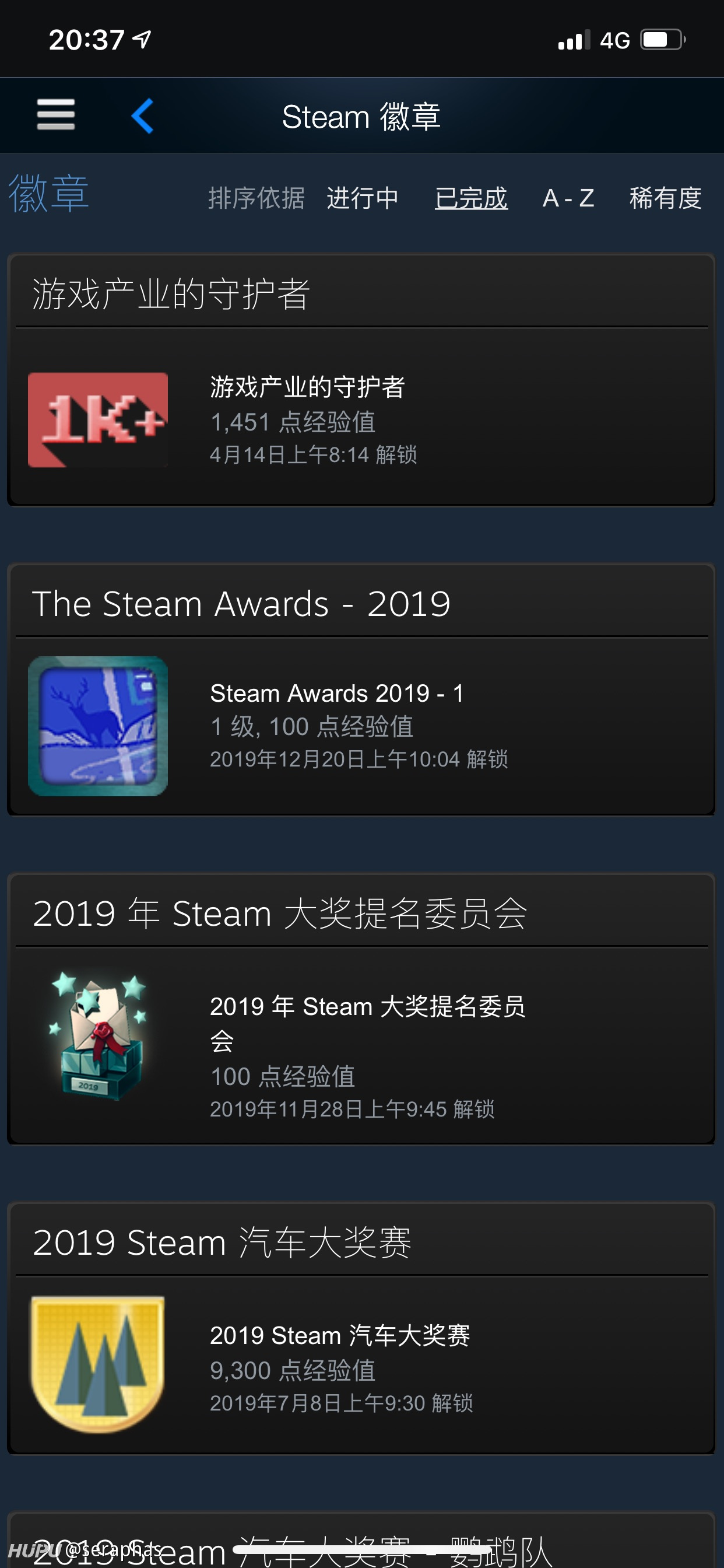Open The Steam Awards - 2019 badge
The width and height of the screenshot is (724, 1568).
coord(361,689)
